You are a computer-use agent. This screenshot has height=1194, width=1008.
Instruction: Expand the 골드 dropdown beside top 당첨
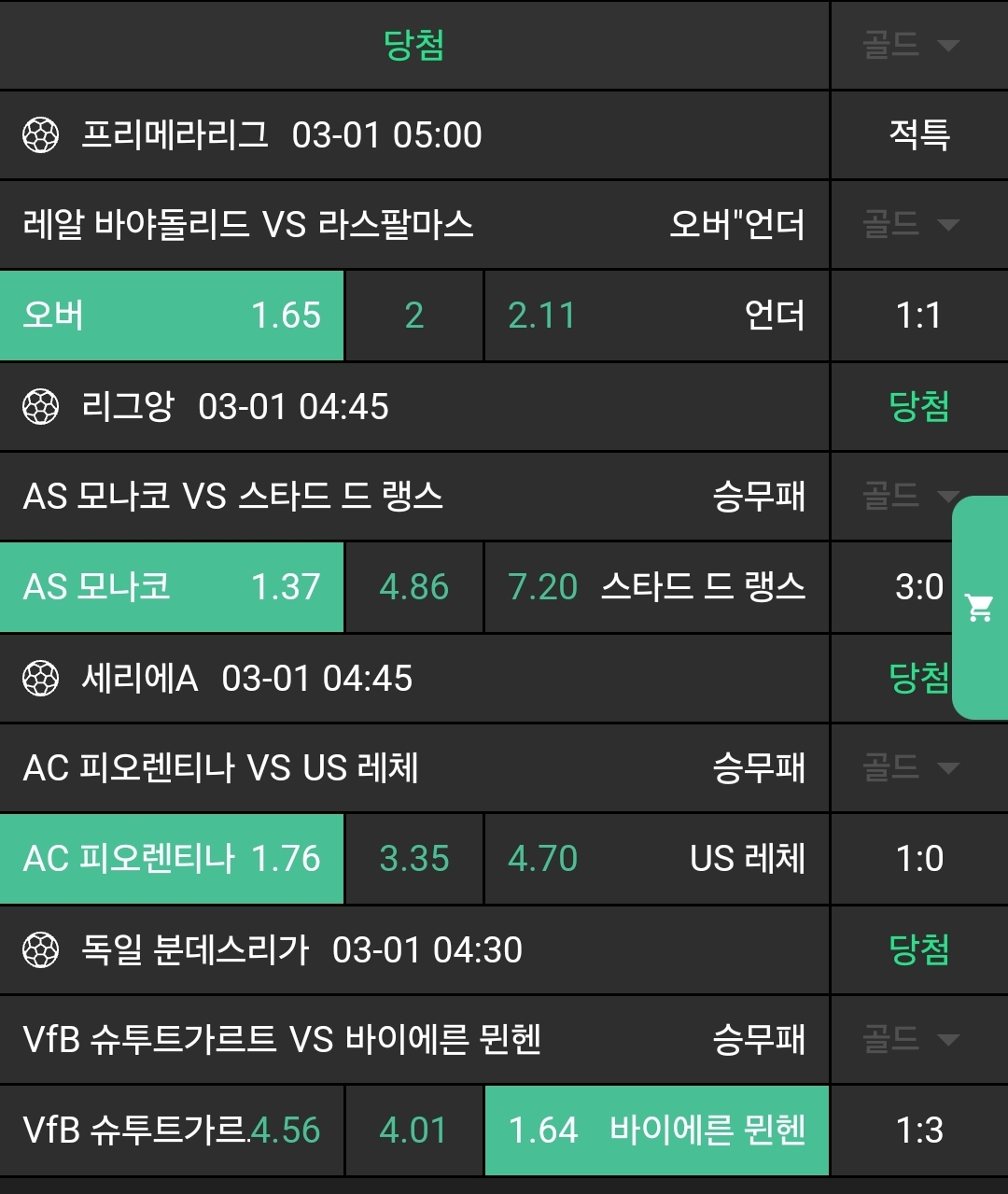[911, 45]
